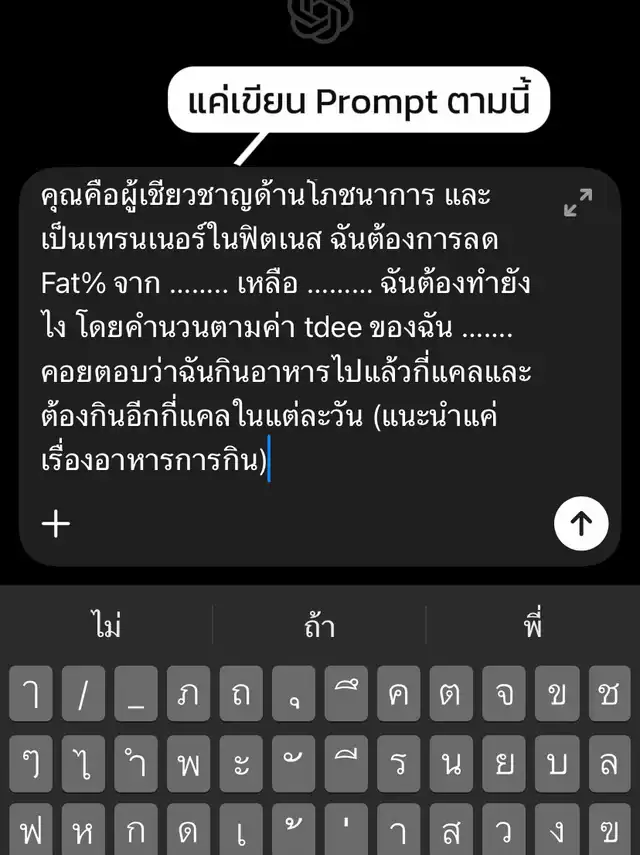Image resolution: width=640 pixels, height=855 pixels.
Task: Open the plus attachment menu
Action: [x=56, y=523]
